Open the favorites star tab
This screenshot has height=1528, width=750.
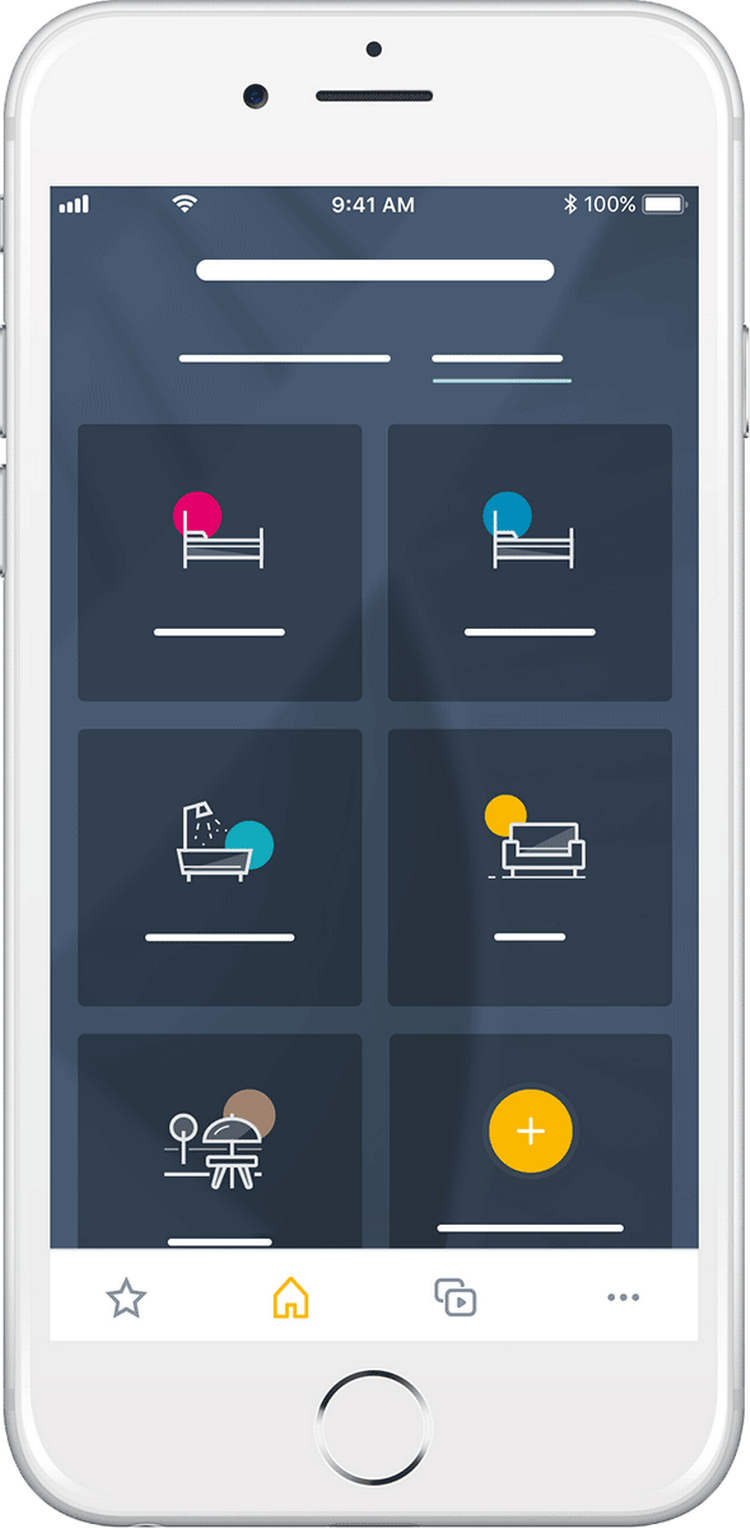point(126,1298)
